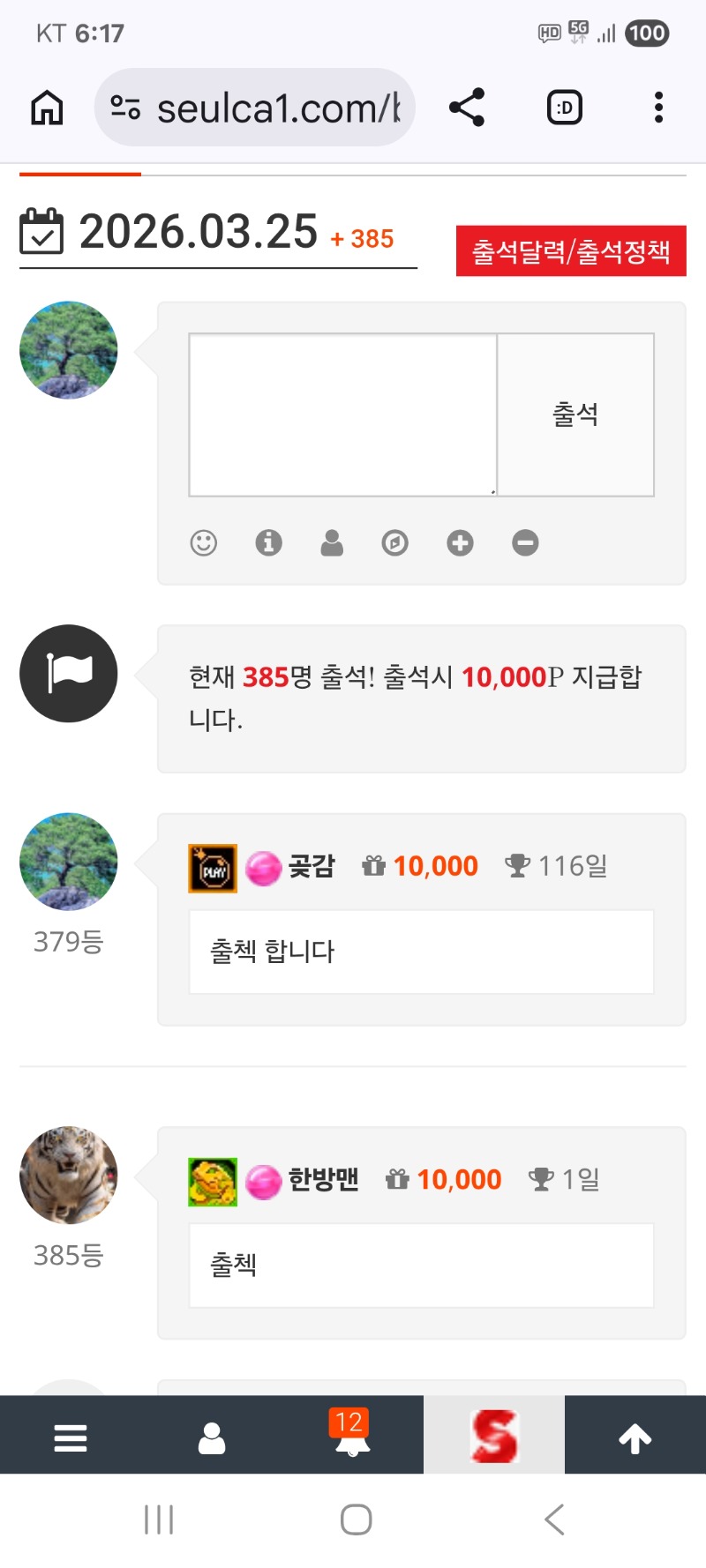The image size is (706, 1568).
Task: Go back using the system back button
Action: [x=554, y=1519]
